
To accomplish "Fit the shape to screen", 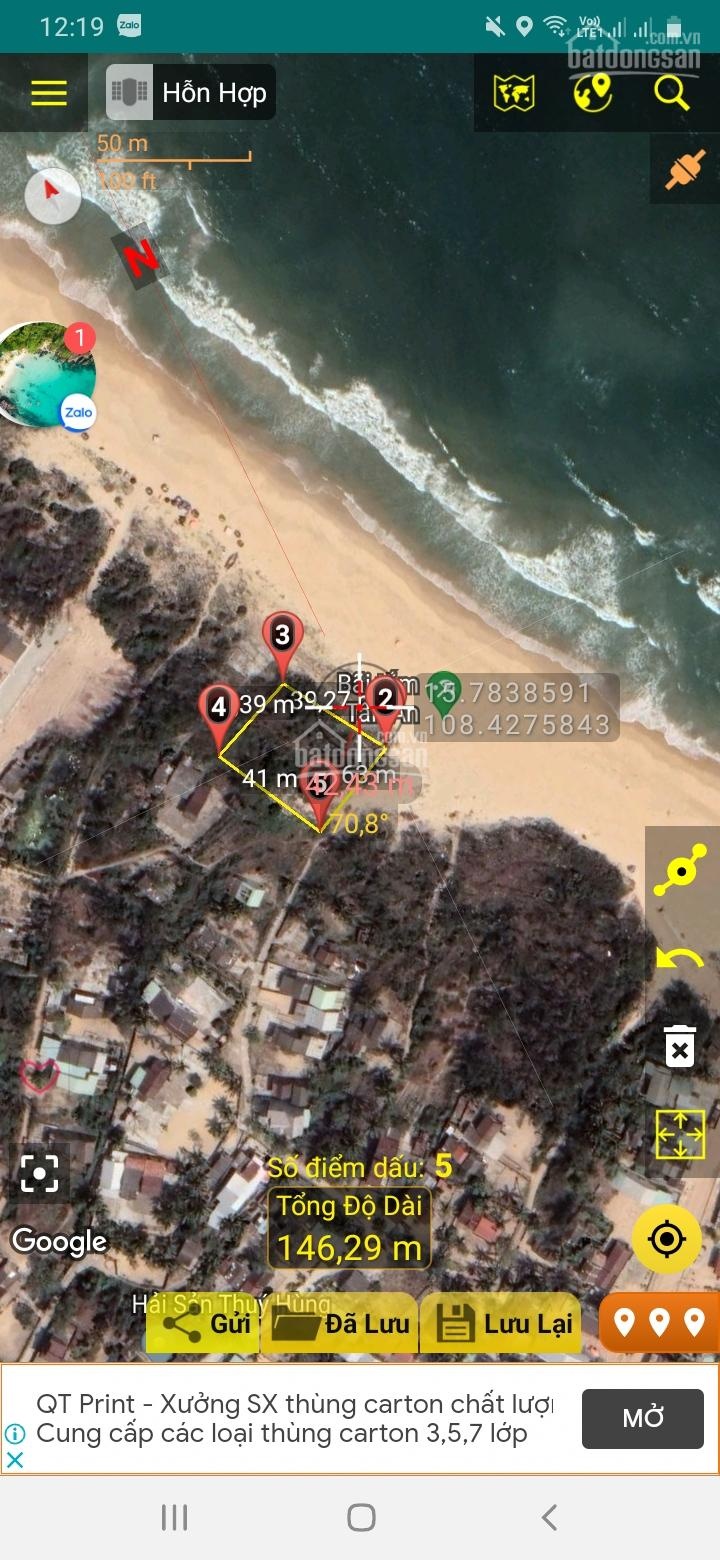I will tap(680, 1135).
